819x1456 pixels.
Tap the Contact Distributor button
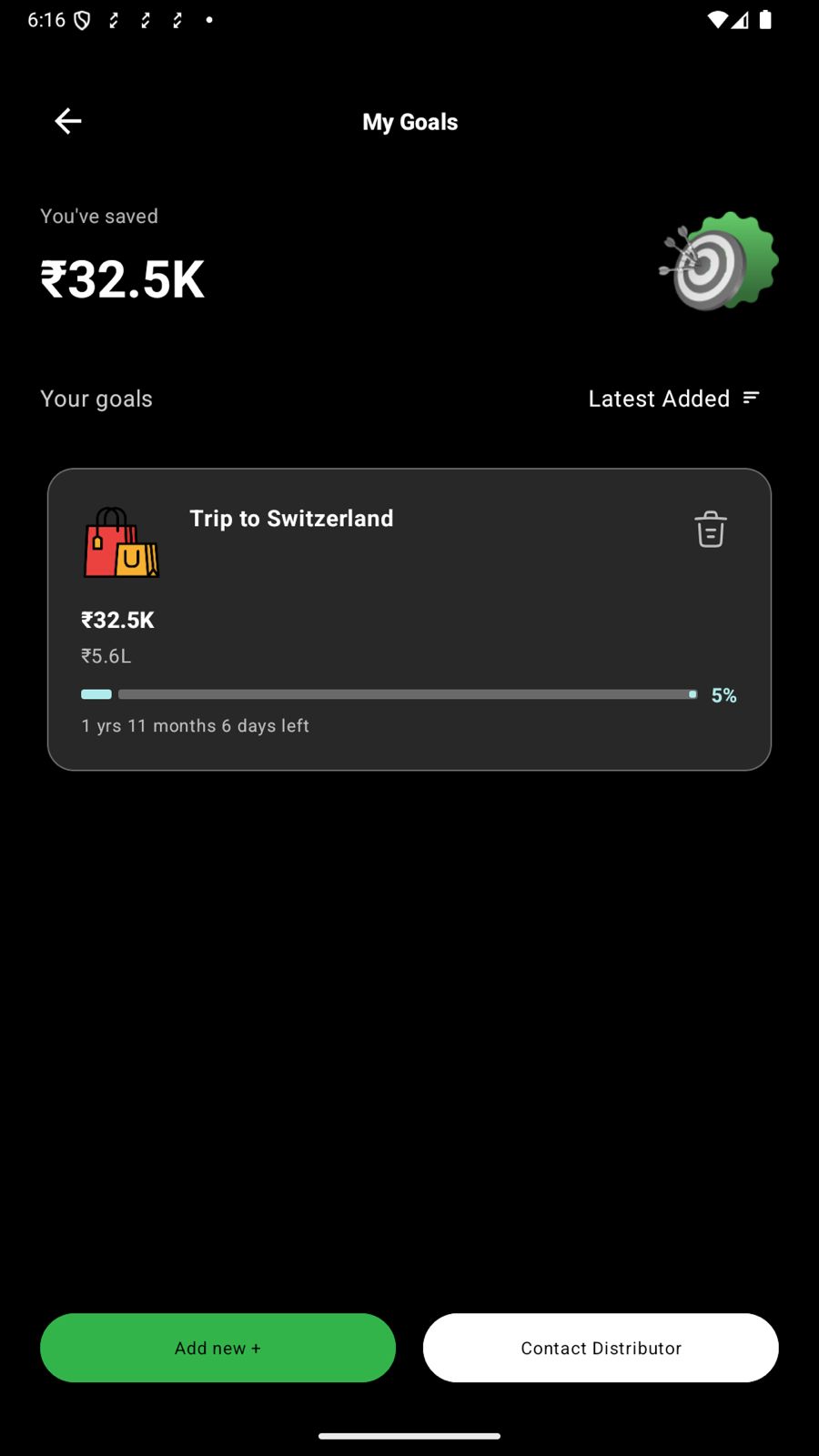tap(601, 1348)
